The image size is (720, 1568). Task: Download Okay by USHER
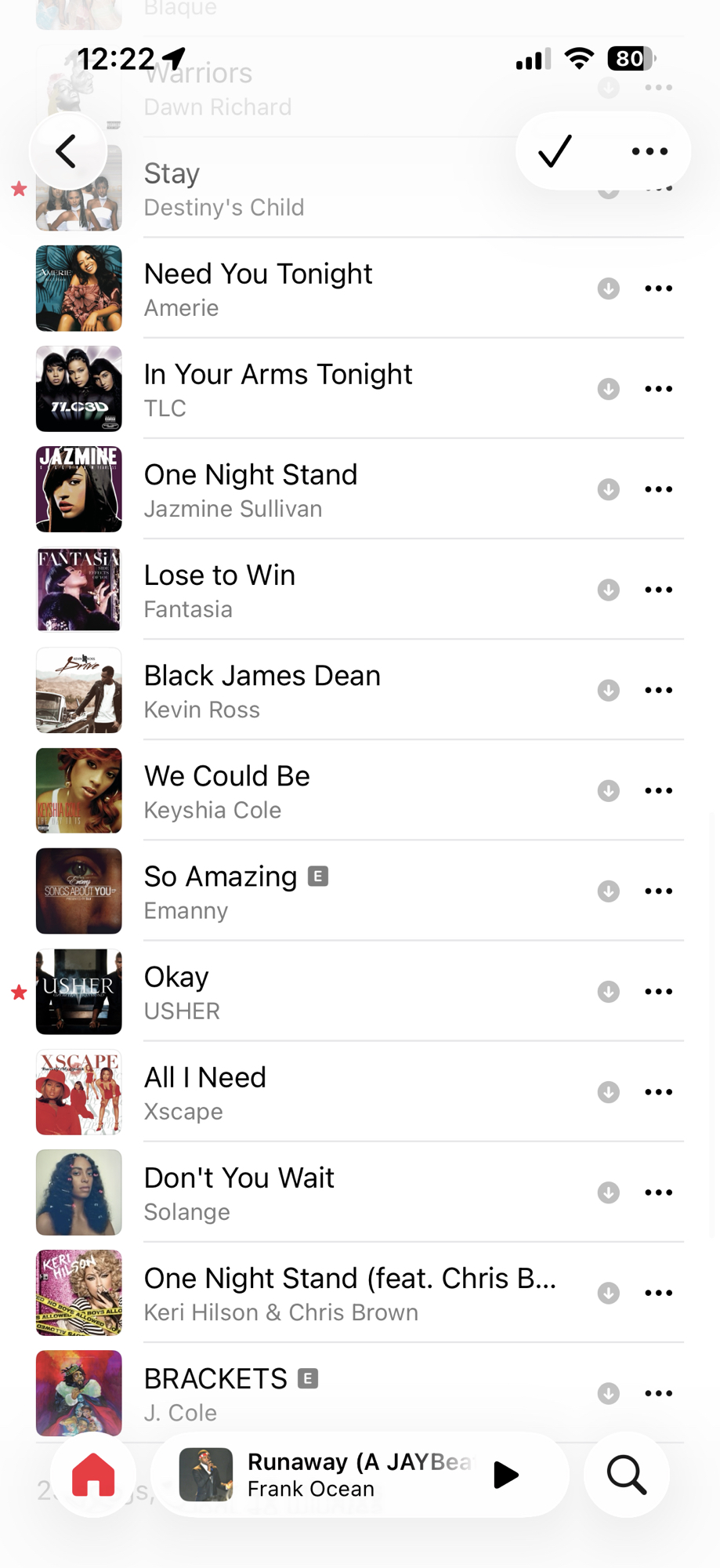tap(608, 992)
